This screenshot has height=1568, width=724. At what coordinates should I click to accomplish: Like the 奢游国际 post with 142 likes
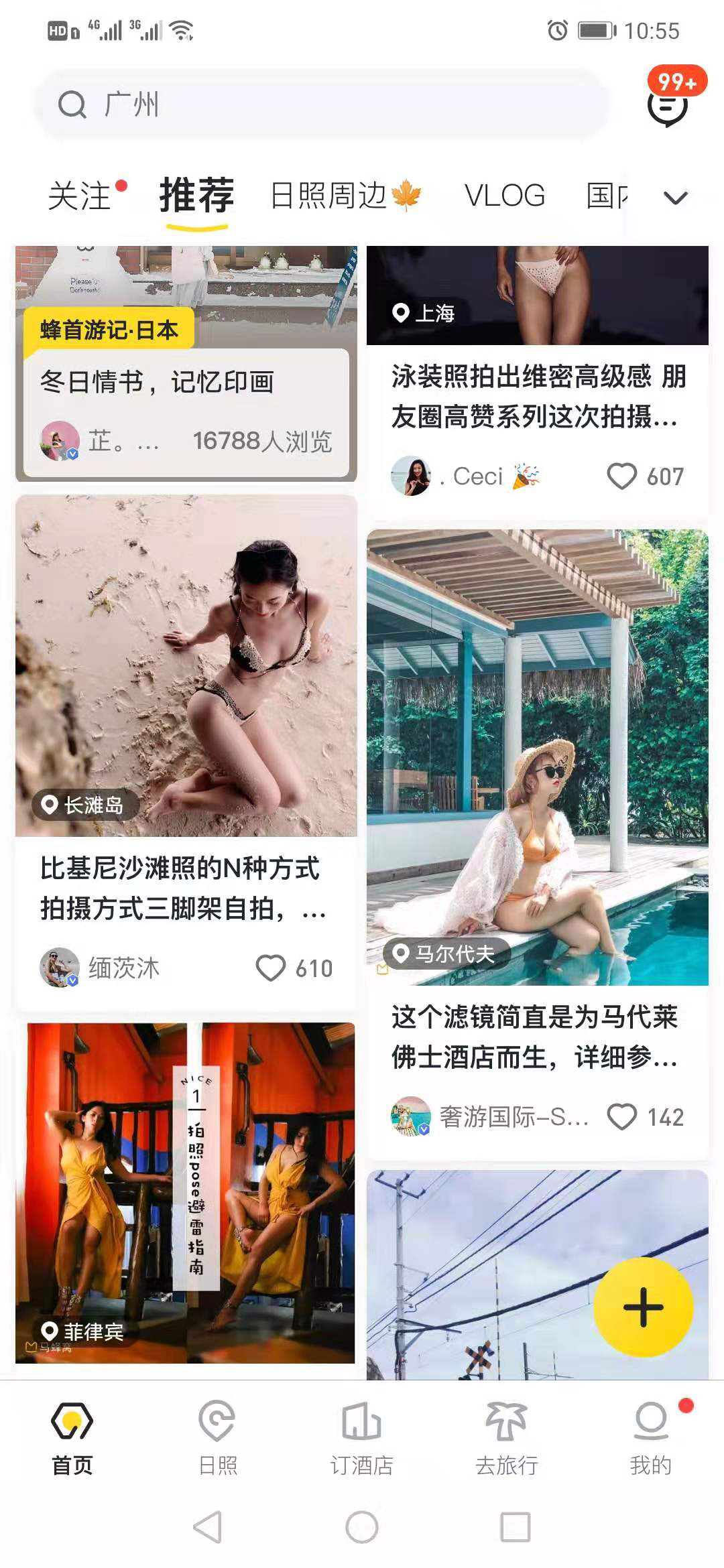[x=621, y=1117]
